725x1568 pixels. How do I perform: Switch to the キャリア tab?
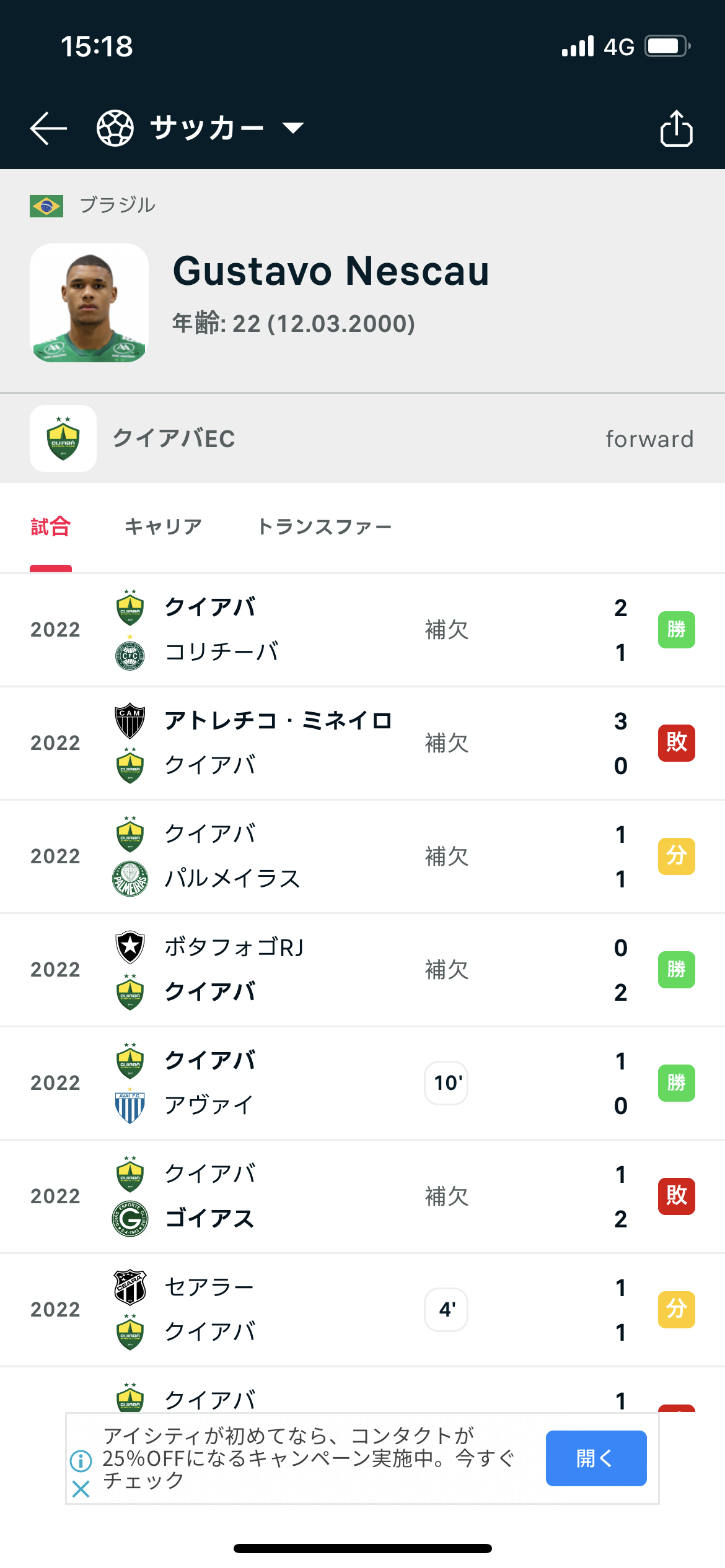[x=163, y=527]
